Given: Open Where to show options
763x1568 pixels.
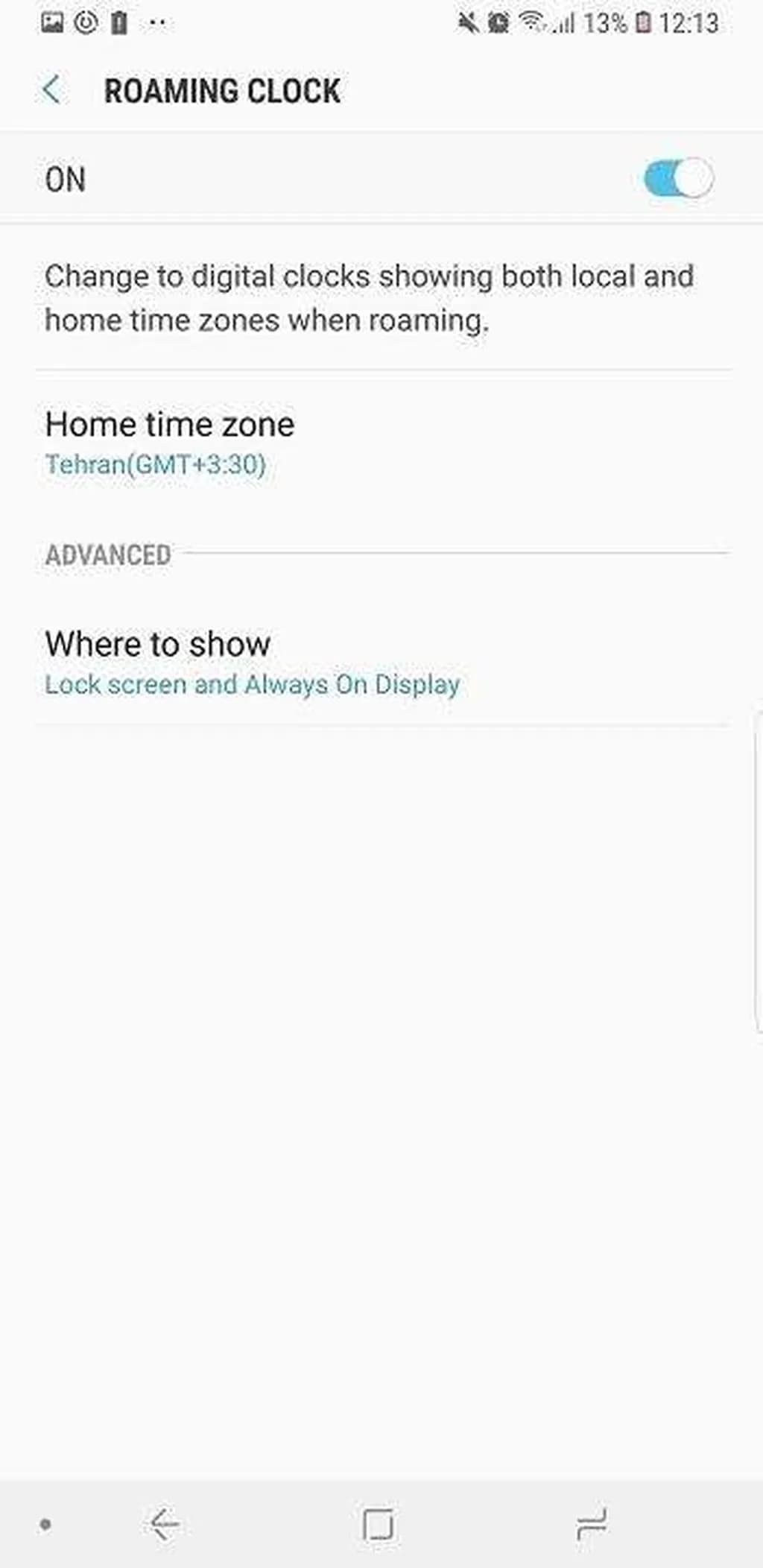Looking at the screenshot, I should point(252,663).
